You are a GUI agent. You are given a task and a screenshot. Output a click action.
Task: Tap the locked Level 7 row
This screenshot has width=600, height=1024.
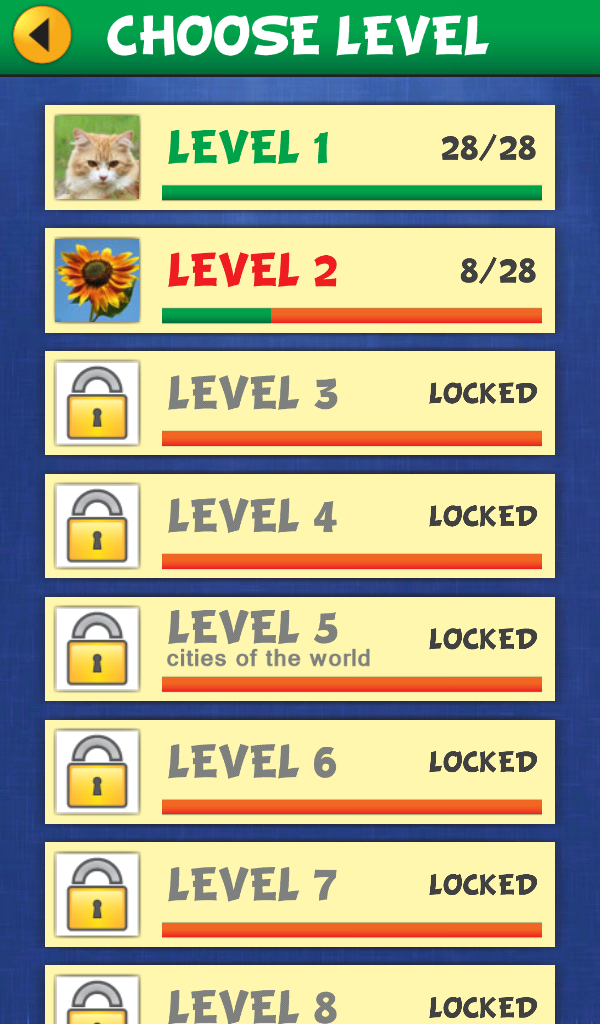[x=300, y=895]
